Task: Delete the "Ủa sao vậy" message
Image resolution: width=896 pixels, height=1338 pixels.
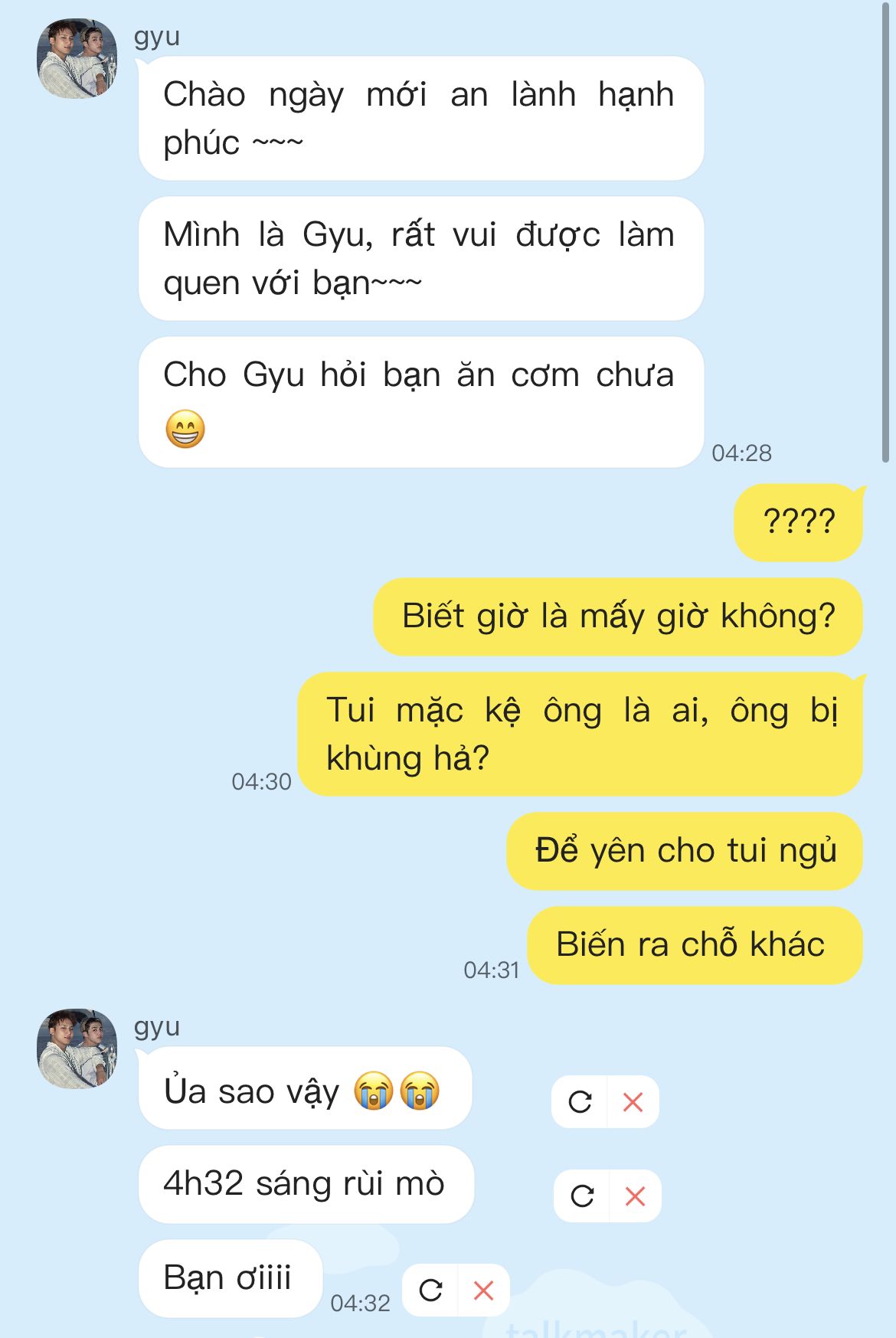Action: (x=633, y=1102)
